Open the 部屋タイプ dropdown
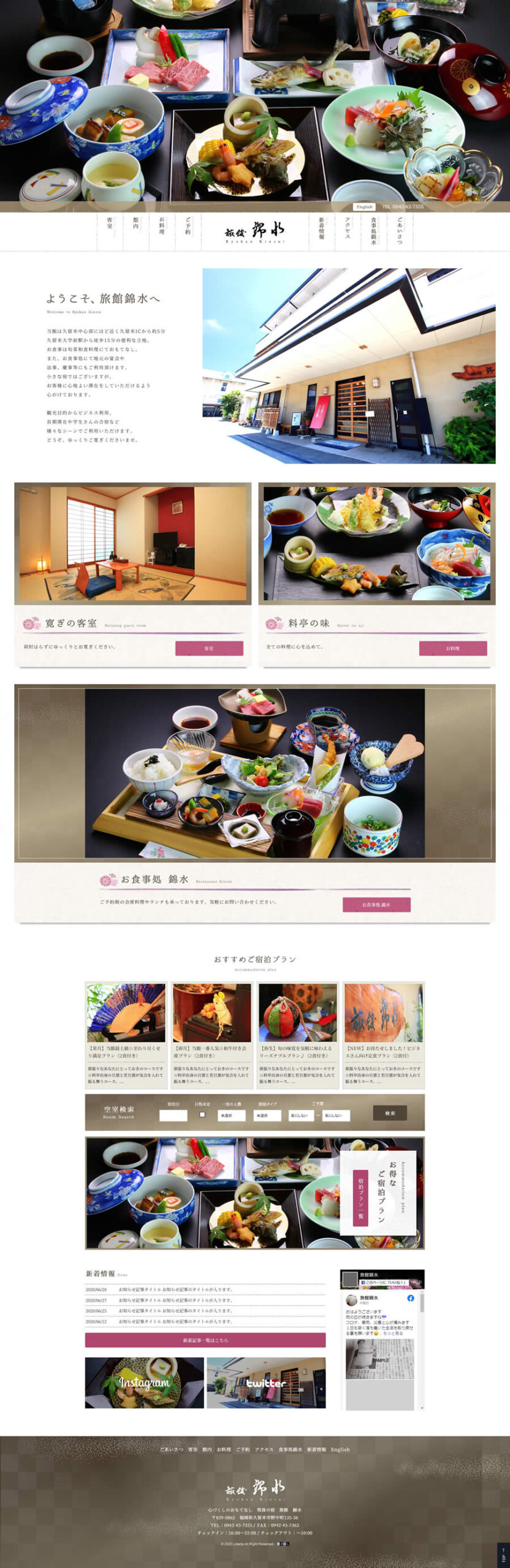510x1568 pixels. pos(267,1115)
